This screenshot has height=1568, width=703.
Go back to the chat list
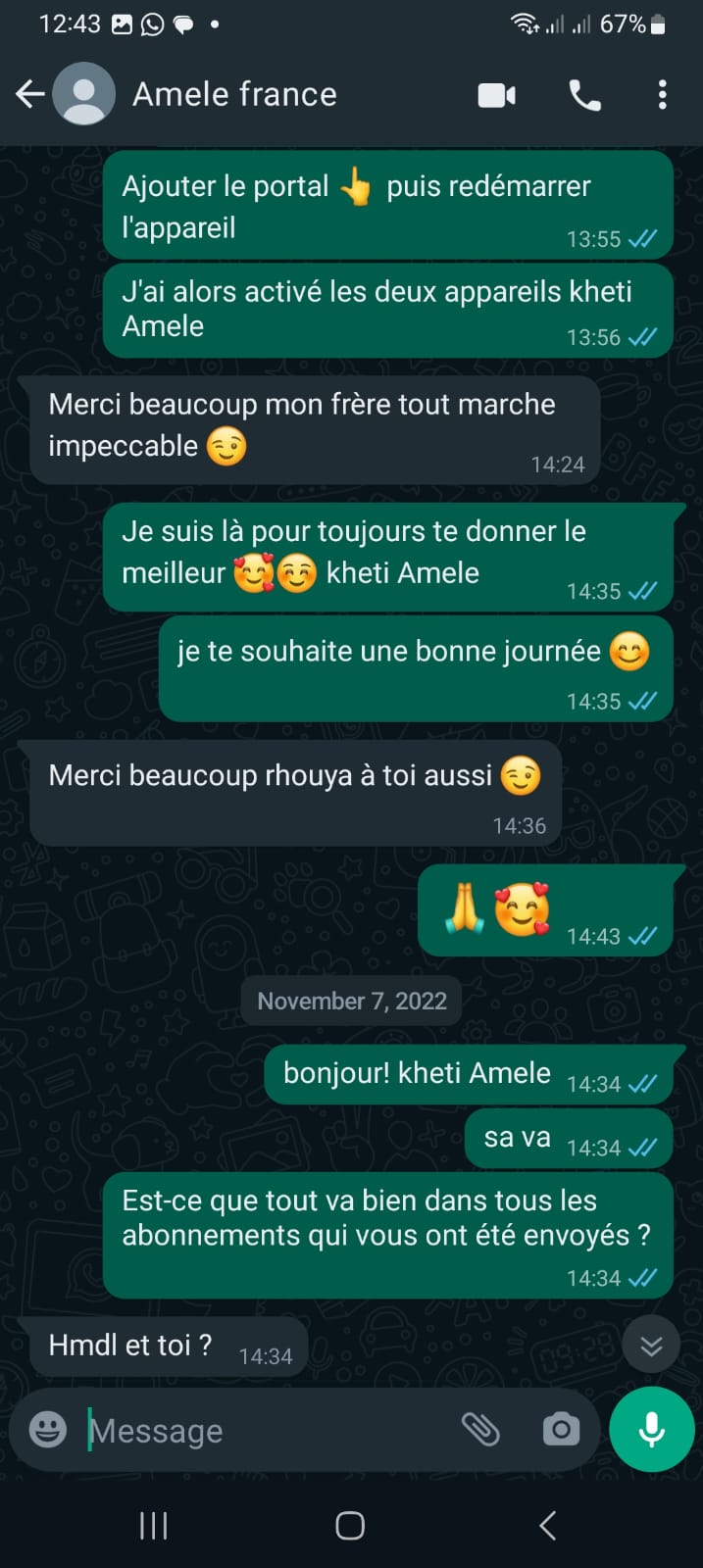pos(29,94)
